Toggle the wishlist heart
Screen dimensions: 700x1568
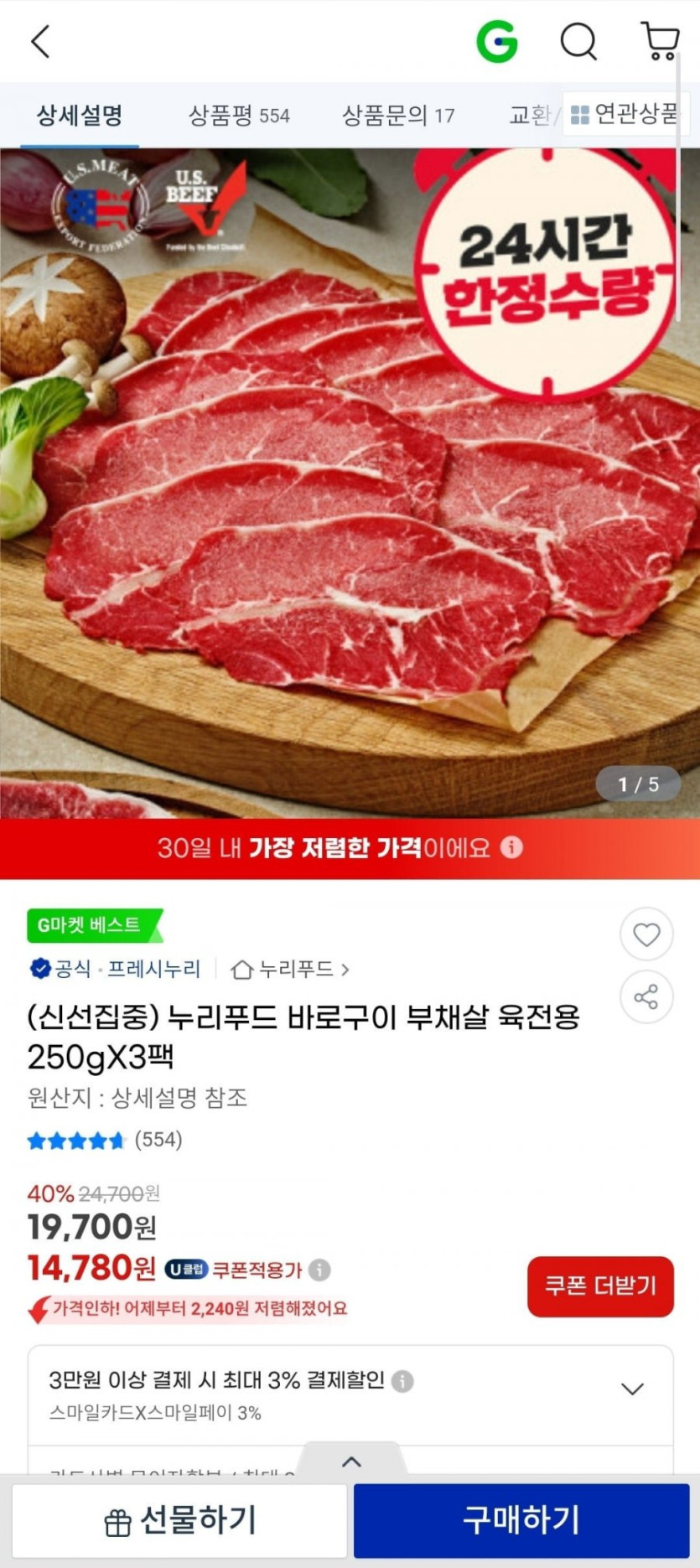coord(646,934)
